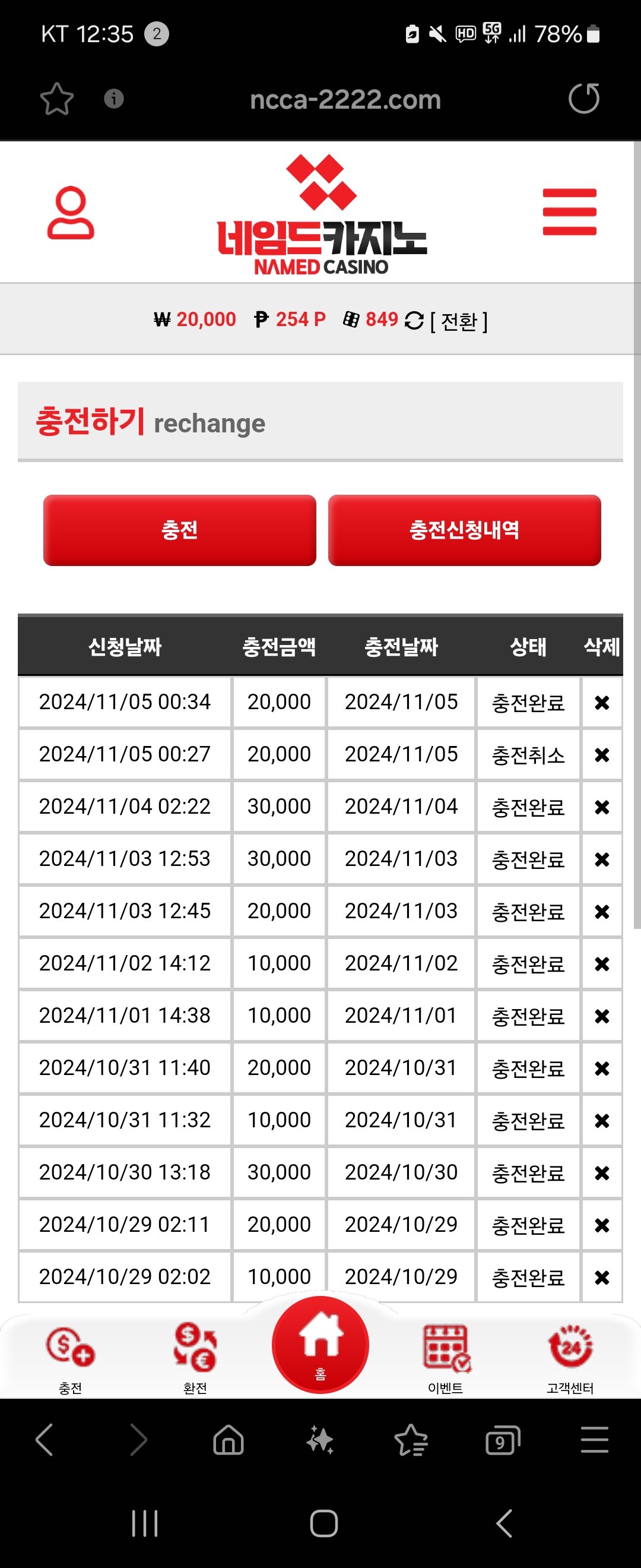Bookmark this page with the star icon

(56, 99)
